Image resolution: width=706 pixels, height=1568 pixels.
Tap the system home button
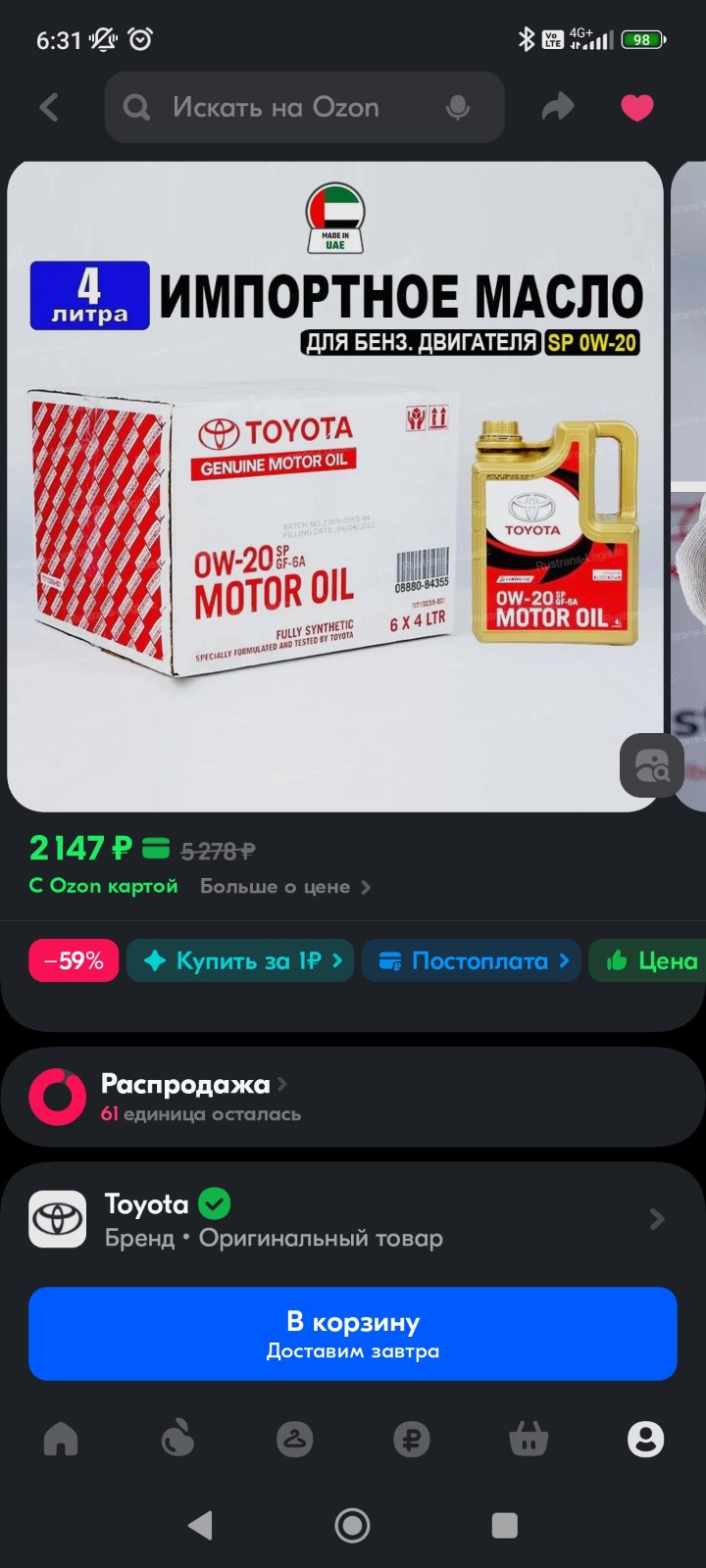(x=353, y=1525)
